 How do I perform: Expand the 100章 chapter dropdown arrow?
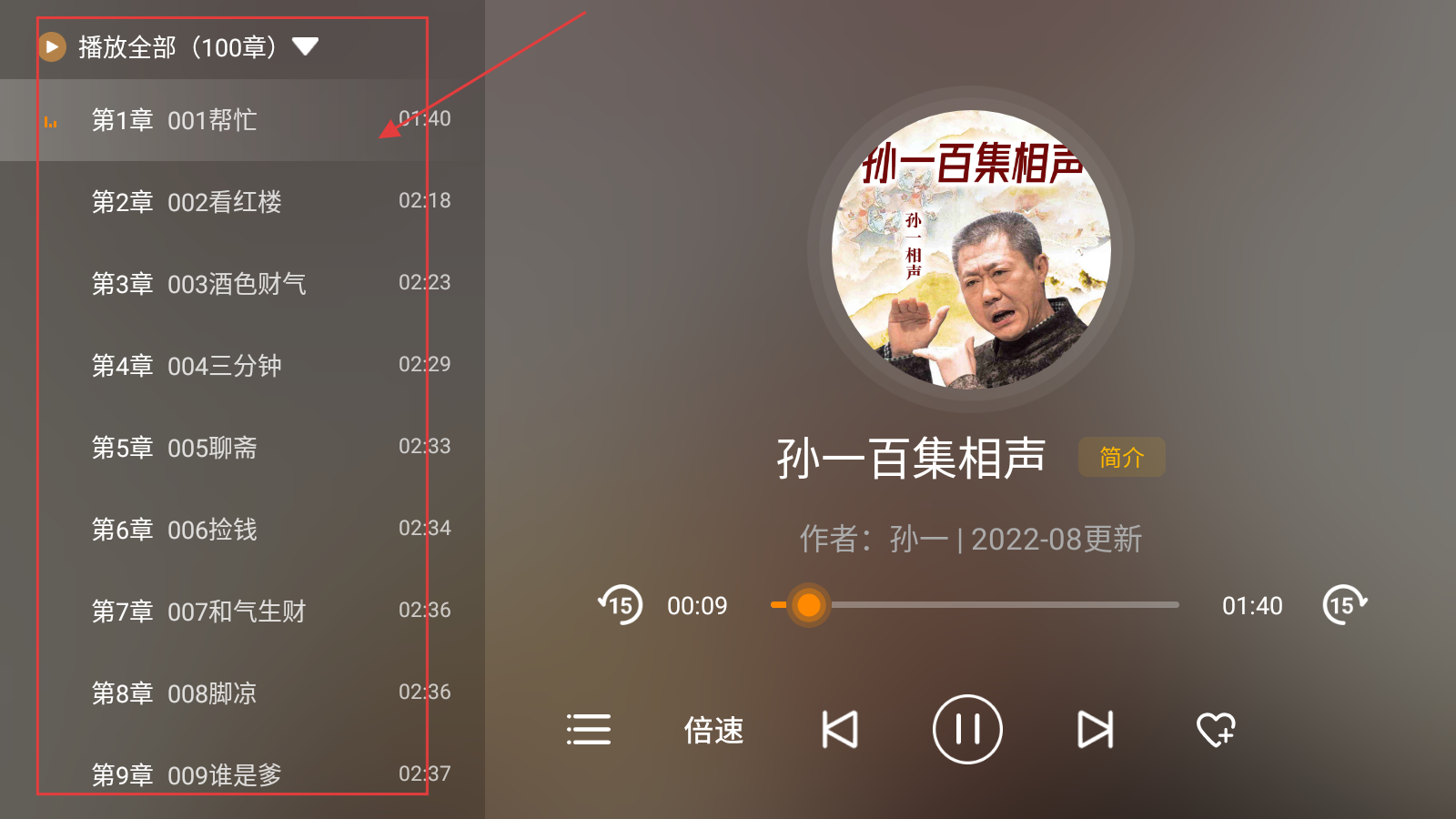[306, 46]
